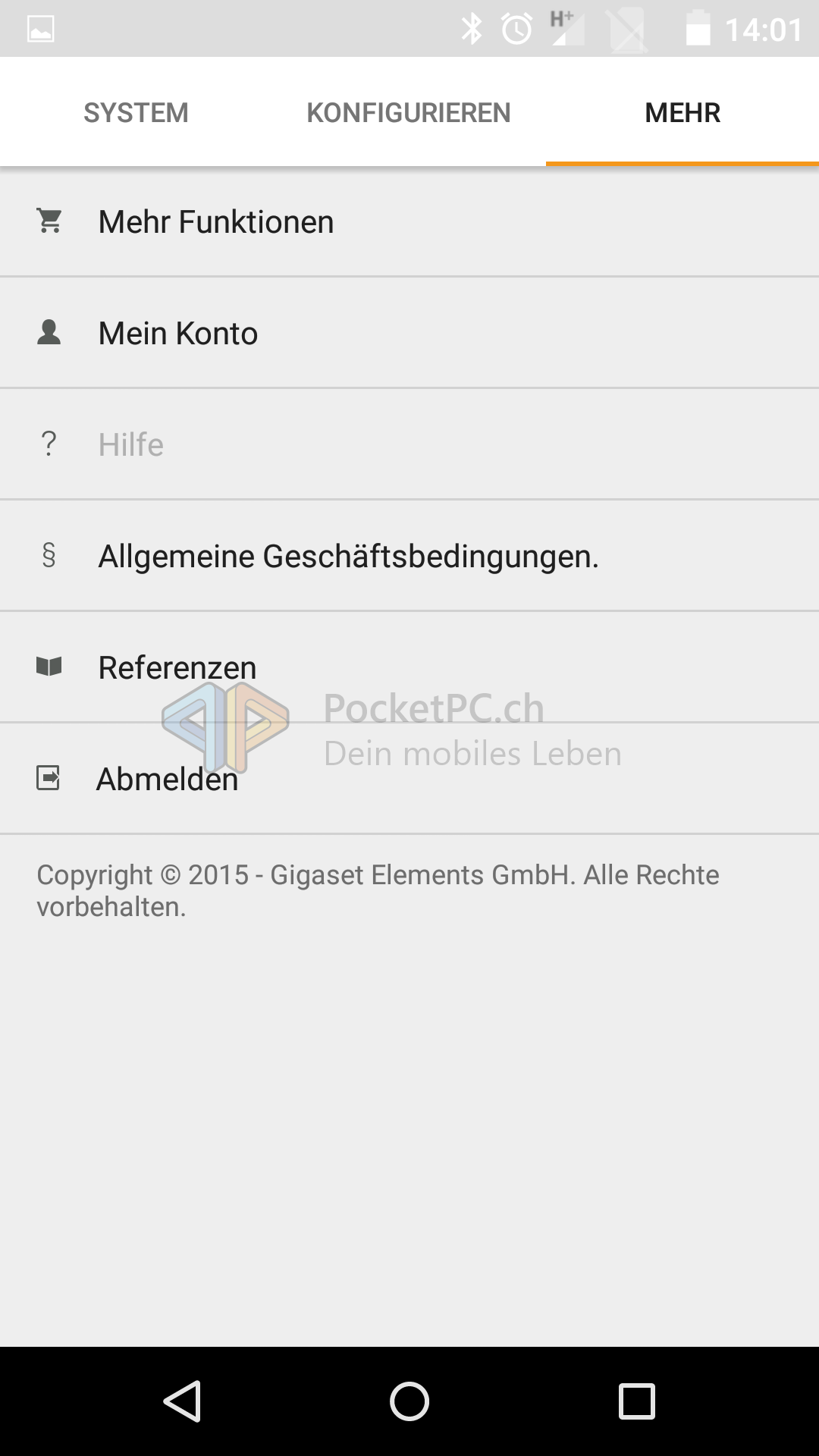Switch to the SYSTEM tab

136,112
